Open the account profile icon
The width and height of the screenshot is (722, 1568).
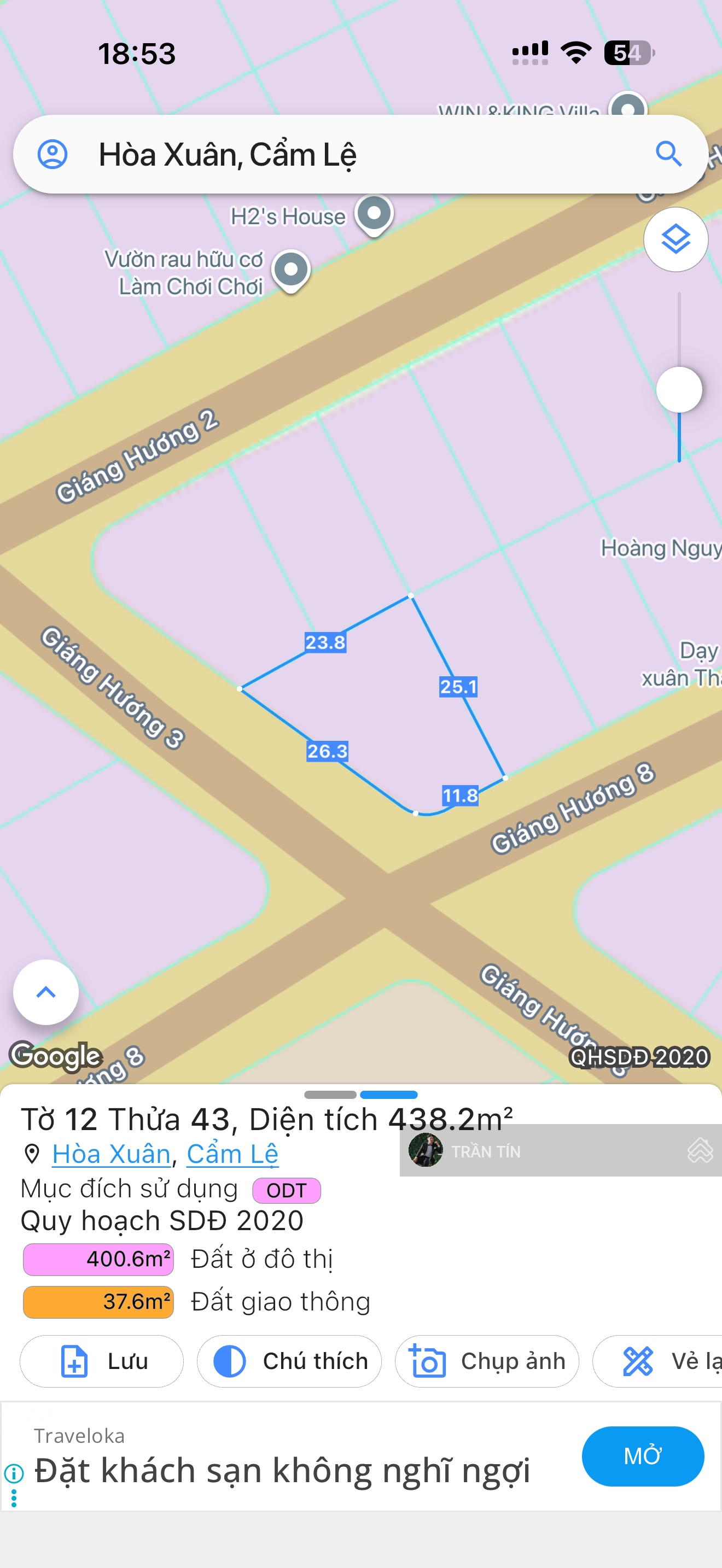[x=53, y=154]
